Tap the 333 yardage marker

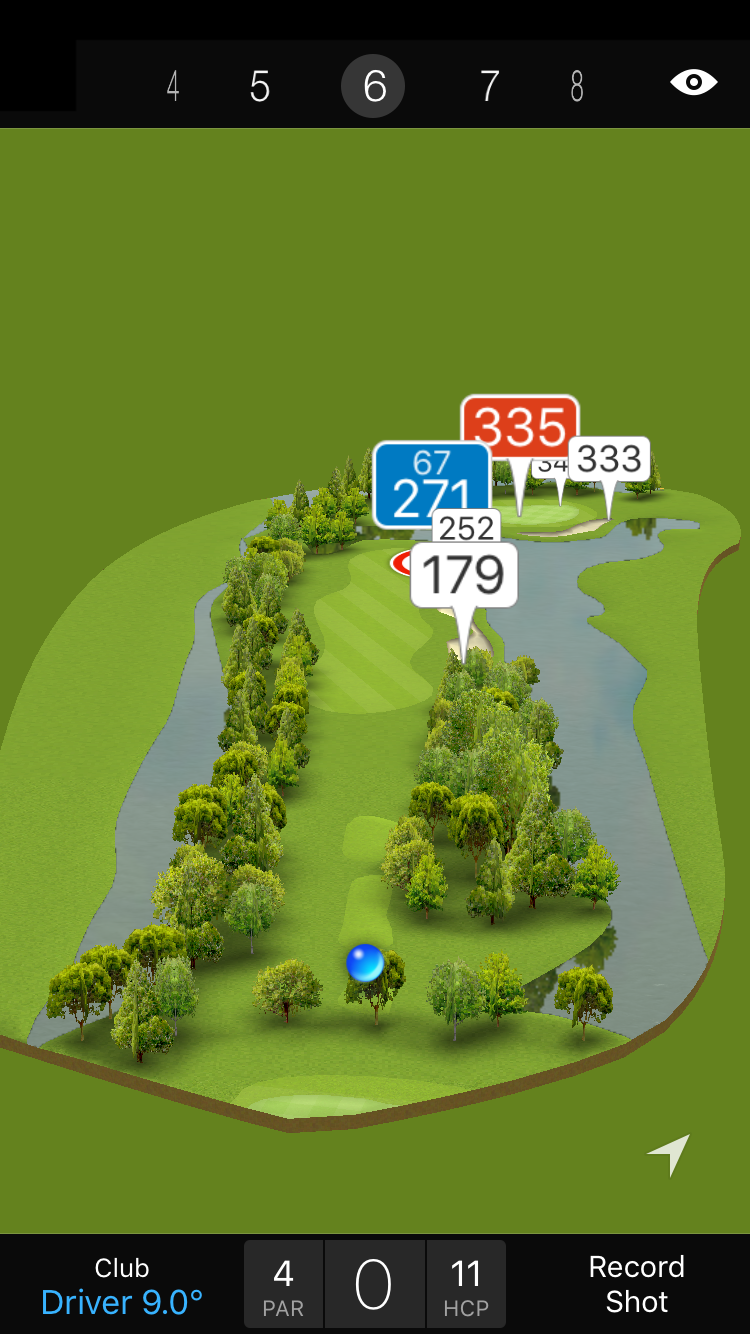coord(609,459)
